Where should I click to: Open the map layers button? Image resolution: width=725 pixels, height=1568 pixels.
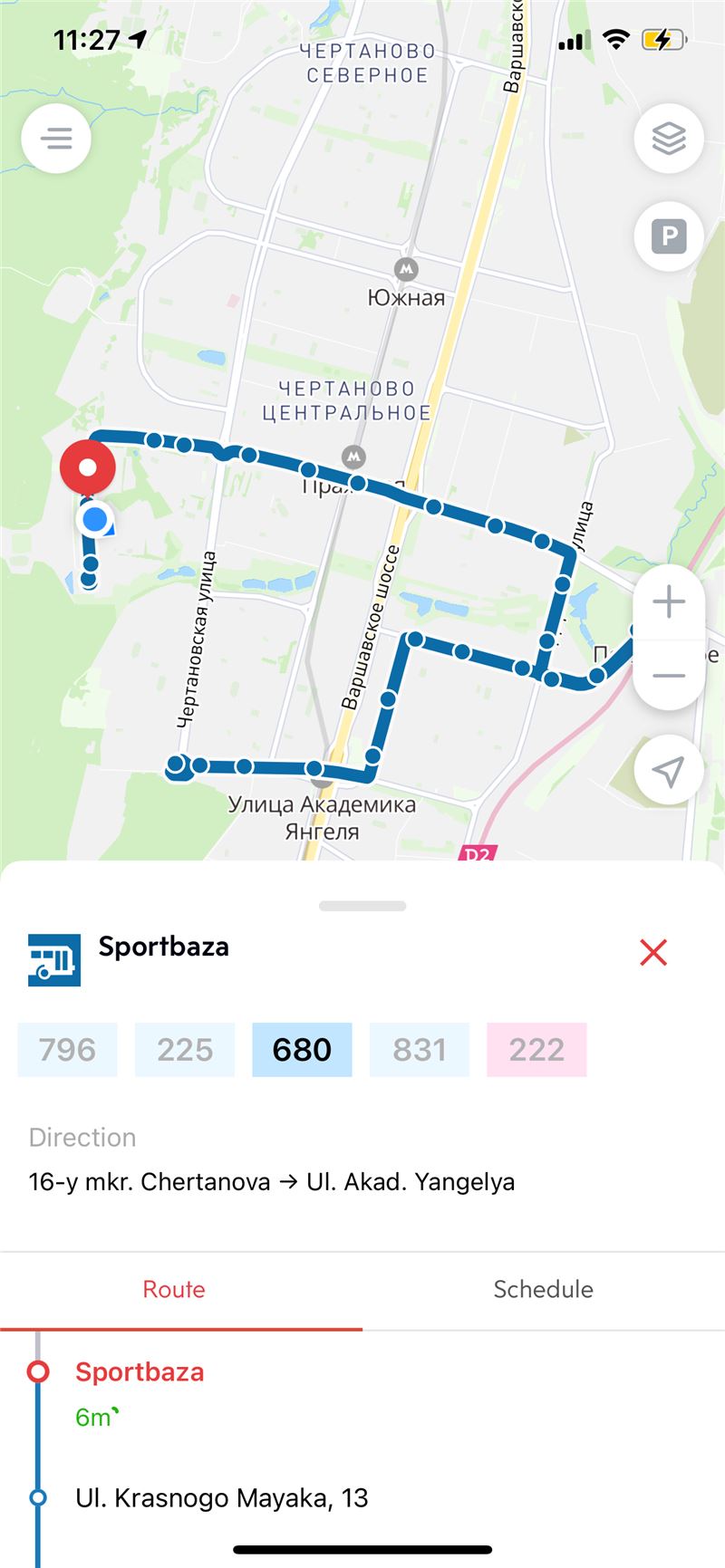tap(669, 139)
